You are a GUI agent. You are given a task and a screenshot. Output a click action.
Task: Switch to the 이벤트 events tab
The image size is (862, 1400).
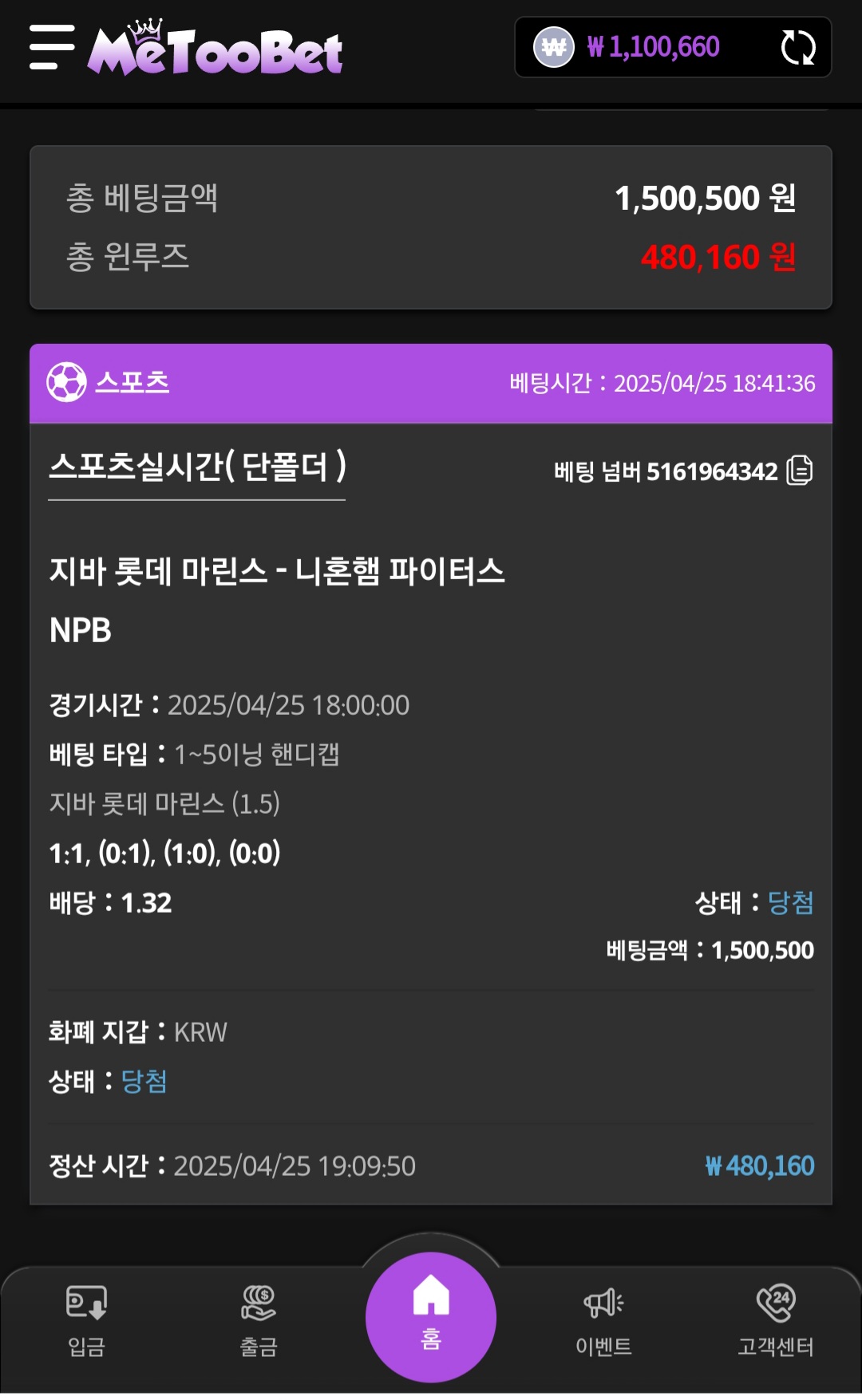(x=603, y=1320)
